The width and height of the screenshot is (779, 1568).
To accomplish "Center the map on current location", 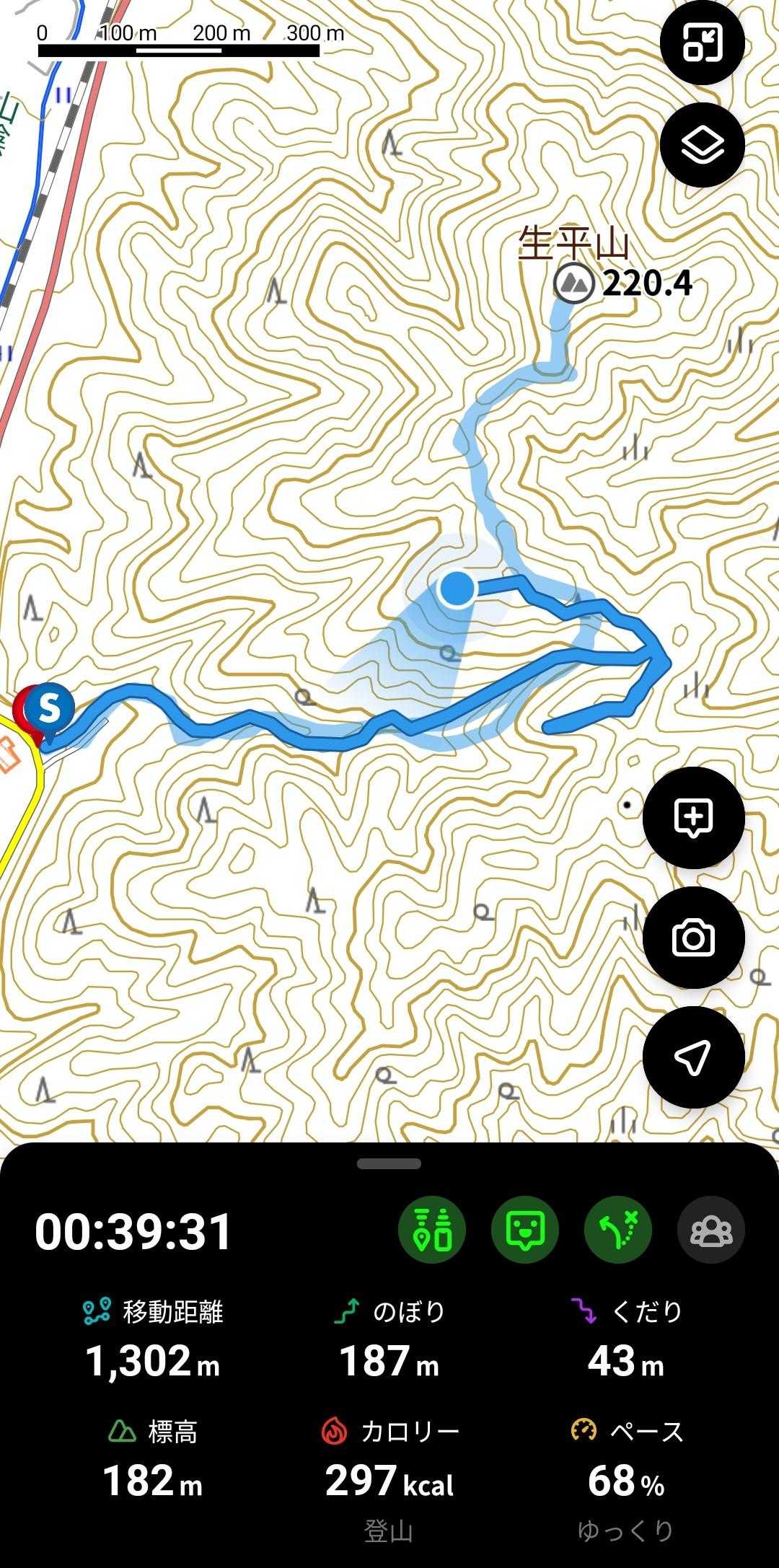I will click(x=693, y=1057).
